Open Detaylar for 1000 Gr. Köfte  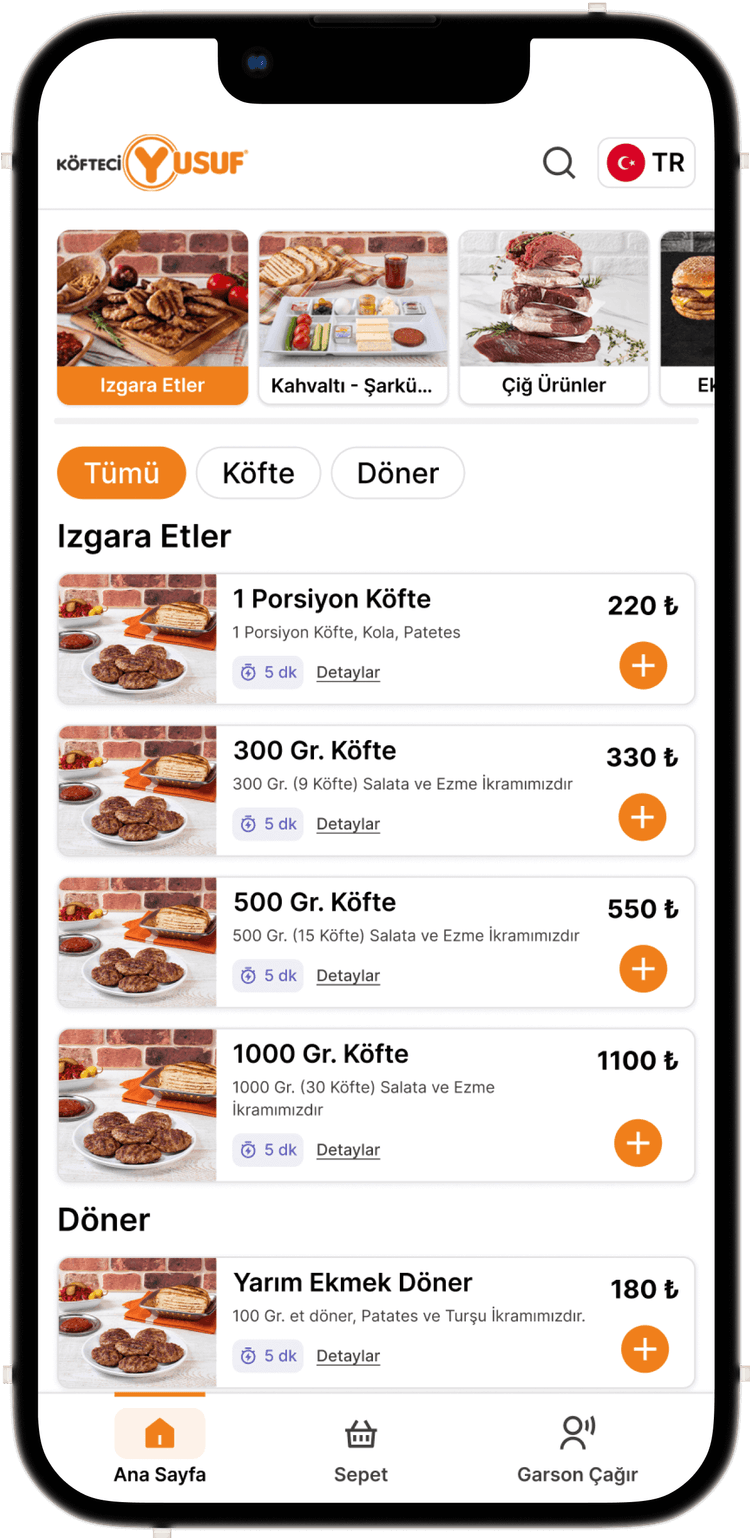348,1150
